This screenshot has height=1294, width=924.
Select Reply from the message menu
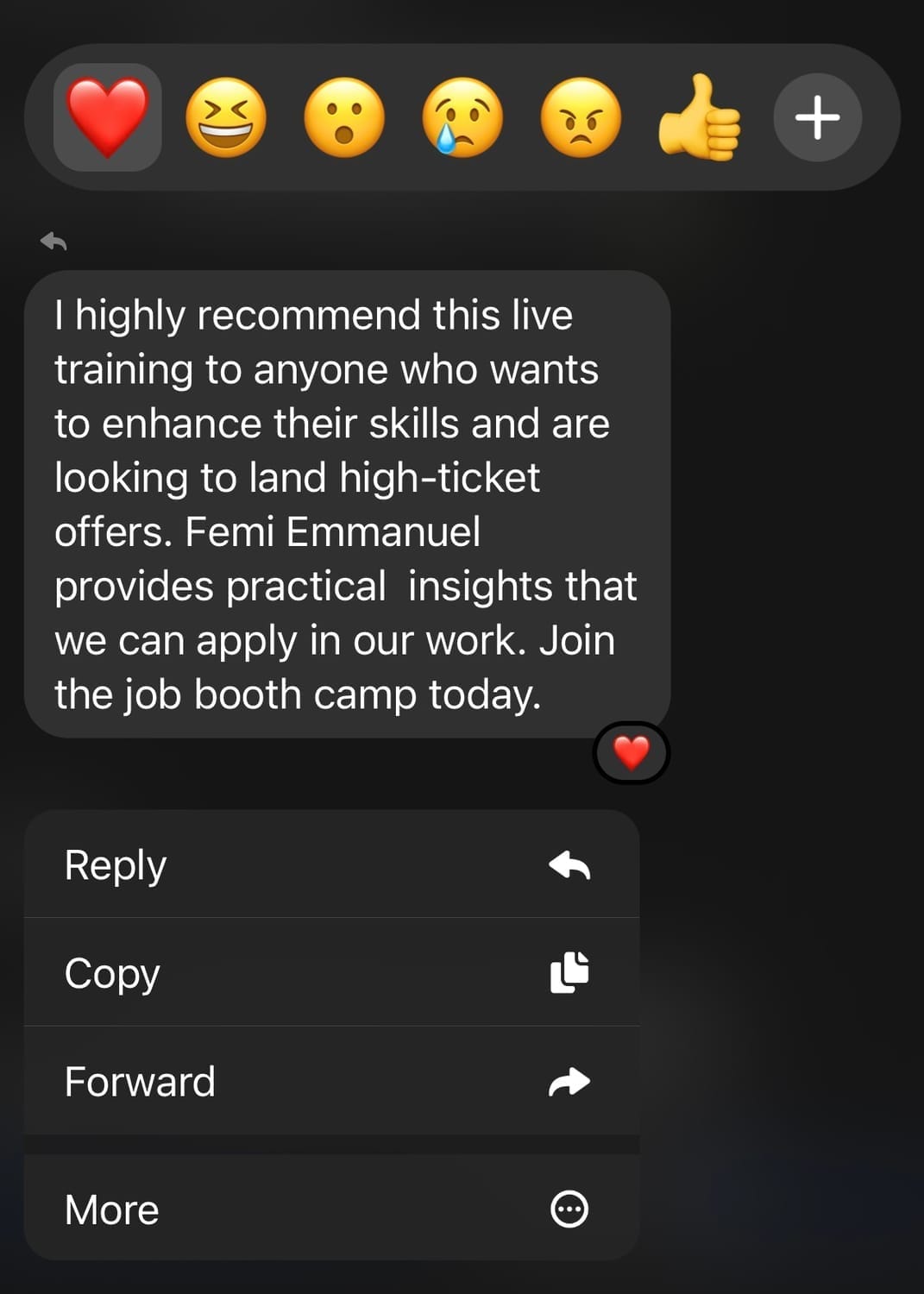tap(331, 864)
